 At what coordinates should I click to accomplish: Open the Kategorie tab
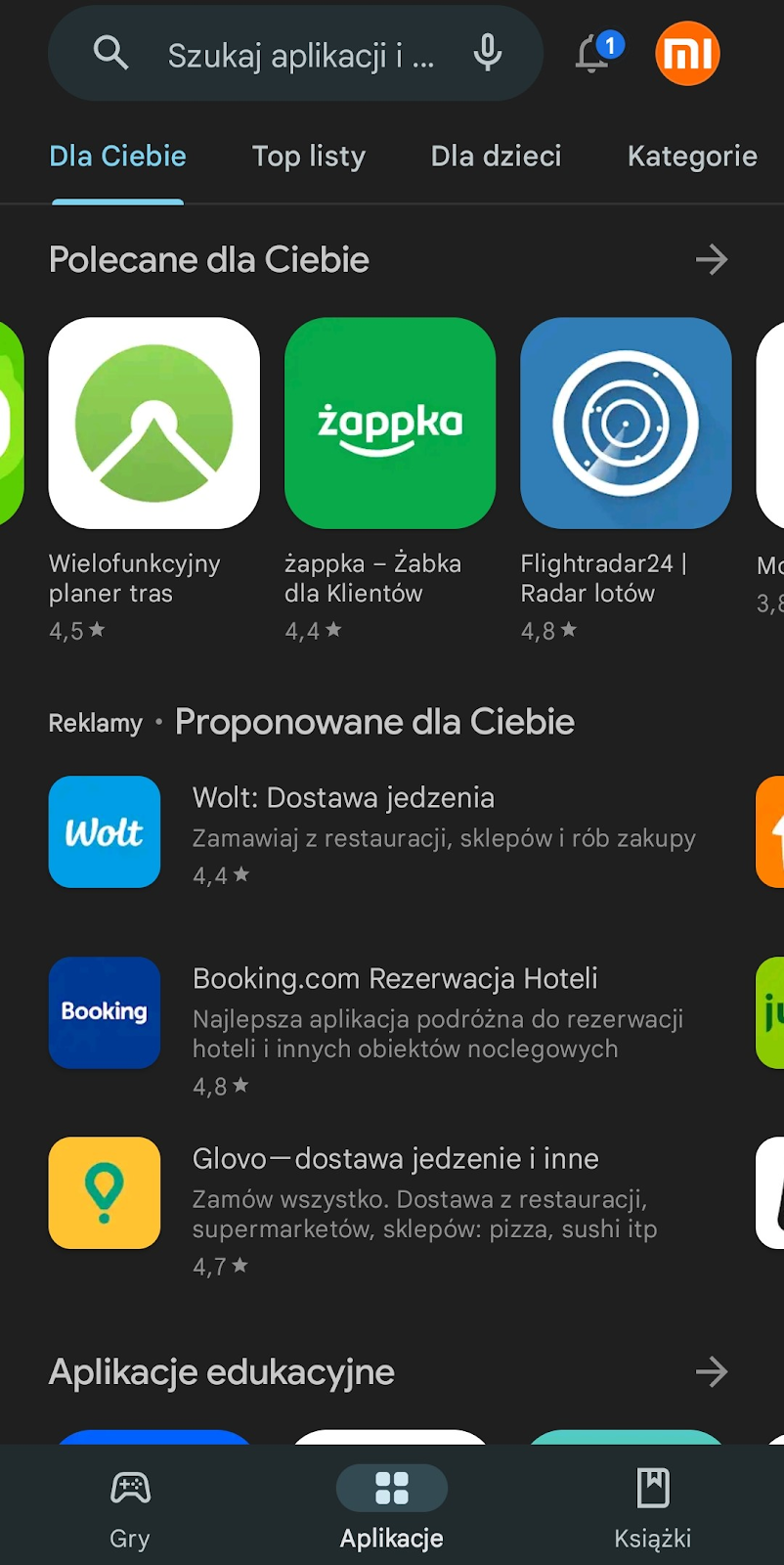(692, 156)
